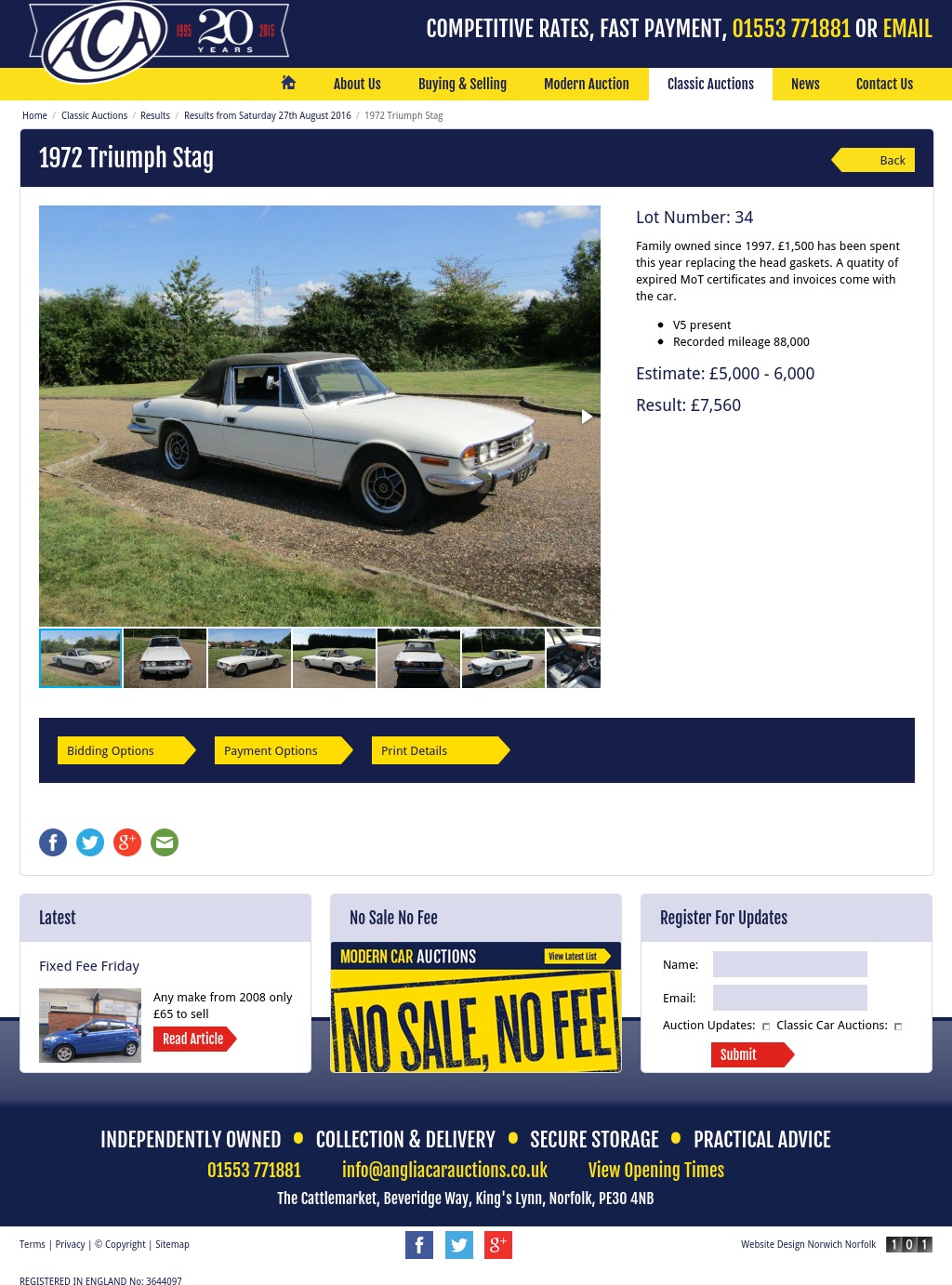952x1285 pixels.
Task: Tick the Auction Updates checkbox
Action: 766,1027
